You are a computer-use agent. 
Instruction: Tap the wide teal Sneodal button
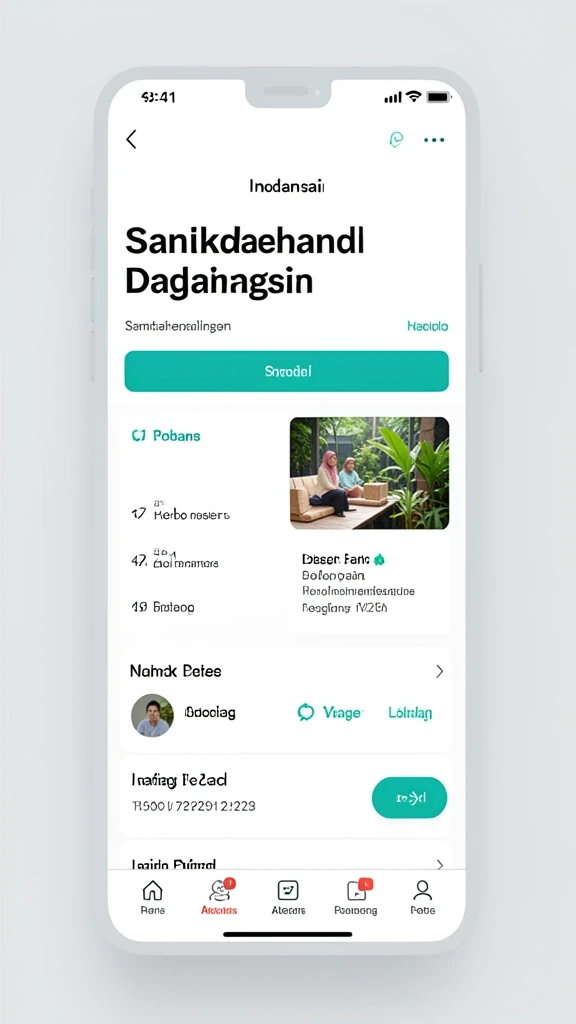[x=287, y=371]
